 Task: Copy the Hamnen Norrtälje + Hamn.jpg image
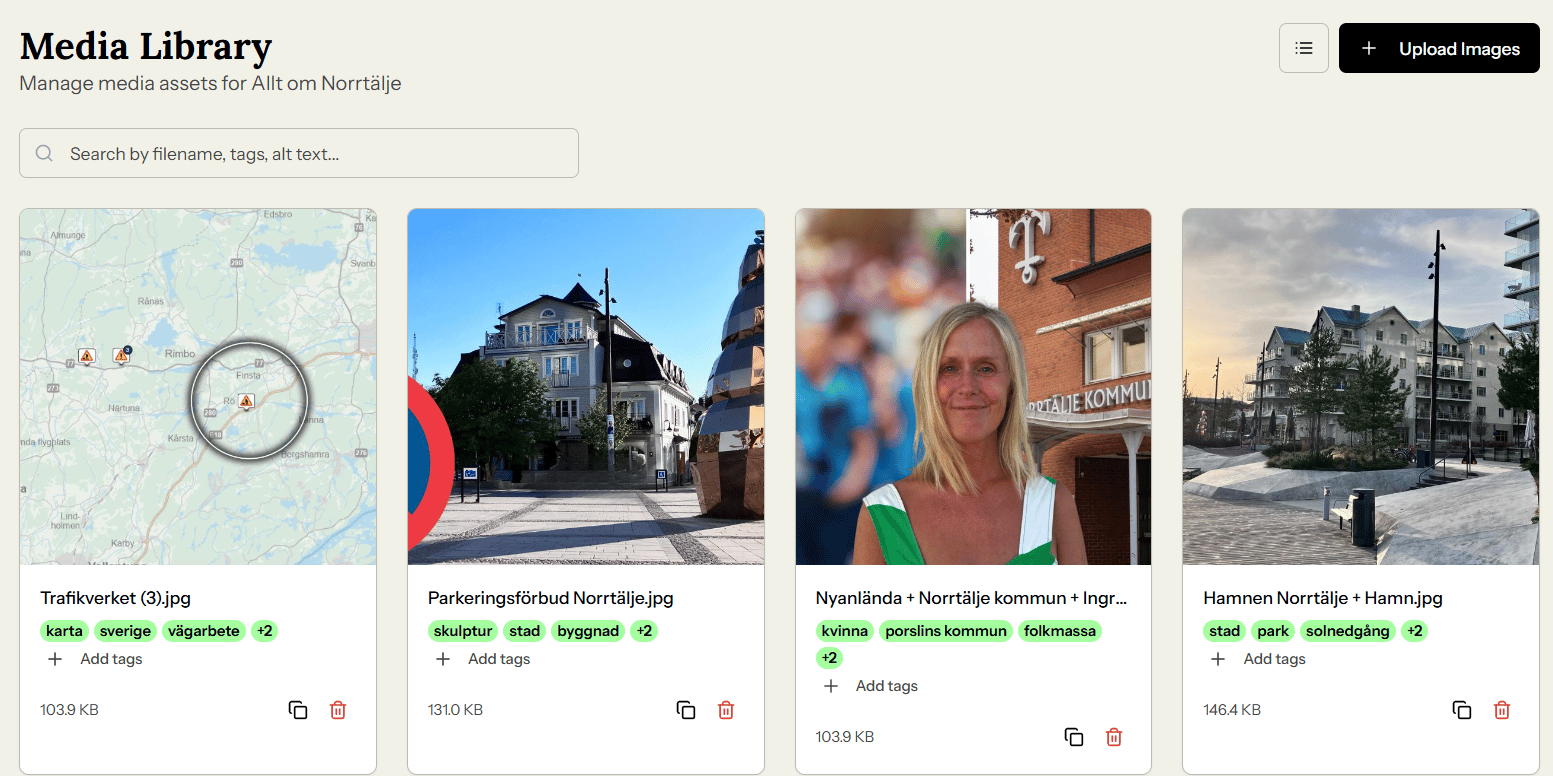pyautogui.click(x=1462, y=710)
